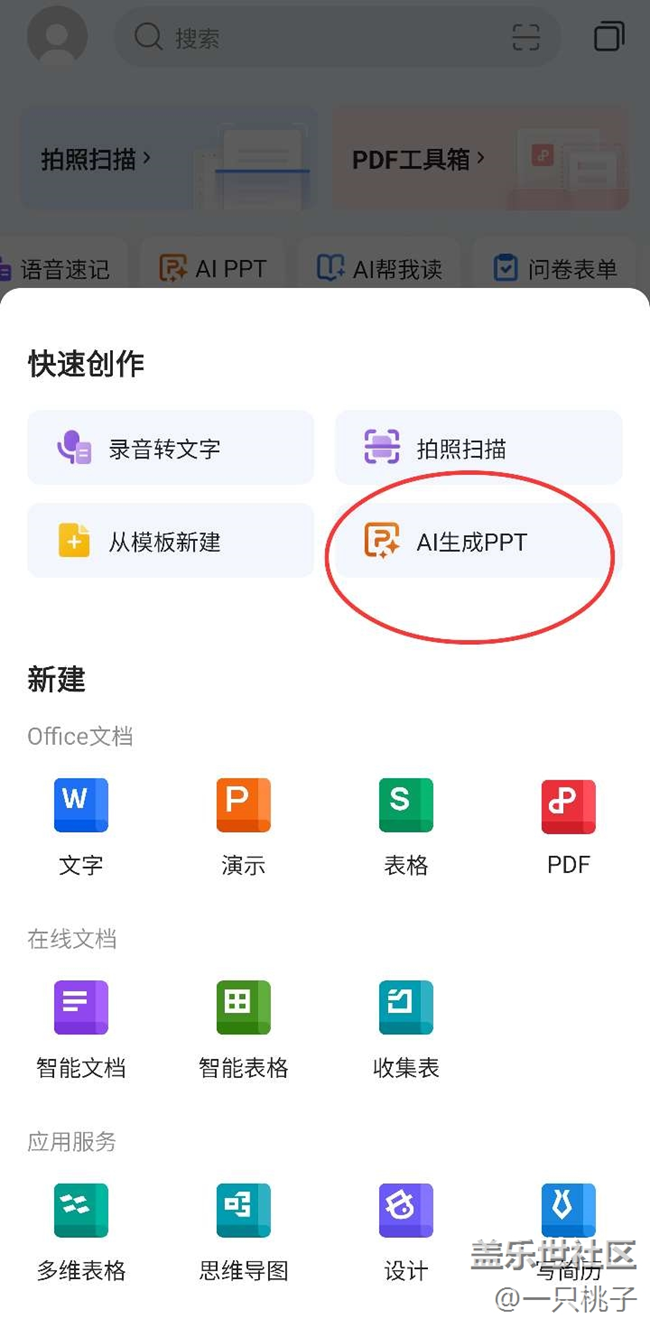Choose 从模板新建 option
Viewport: 650px width, 1337px height.
[x=170, y=541]
